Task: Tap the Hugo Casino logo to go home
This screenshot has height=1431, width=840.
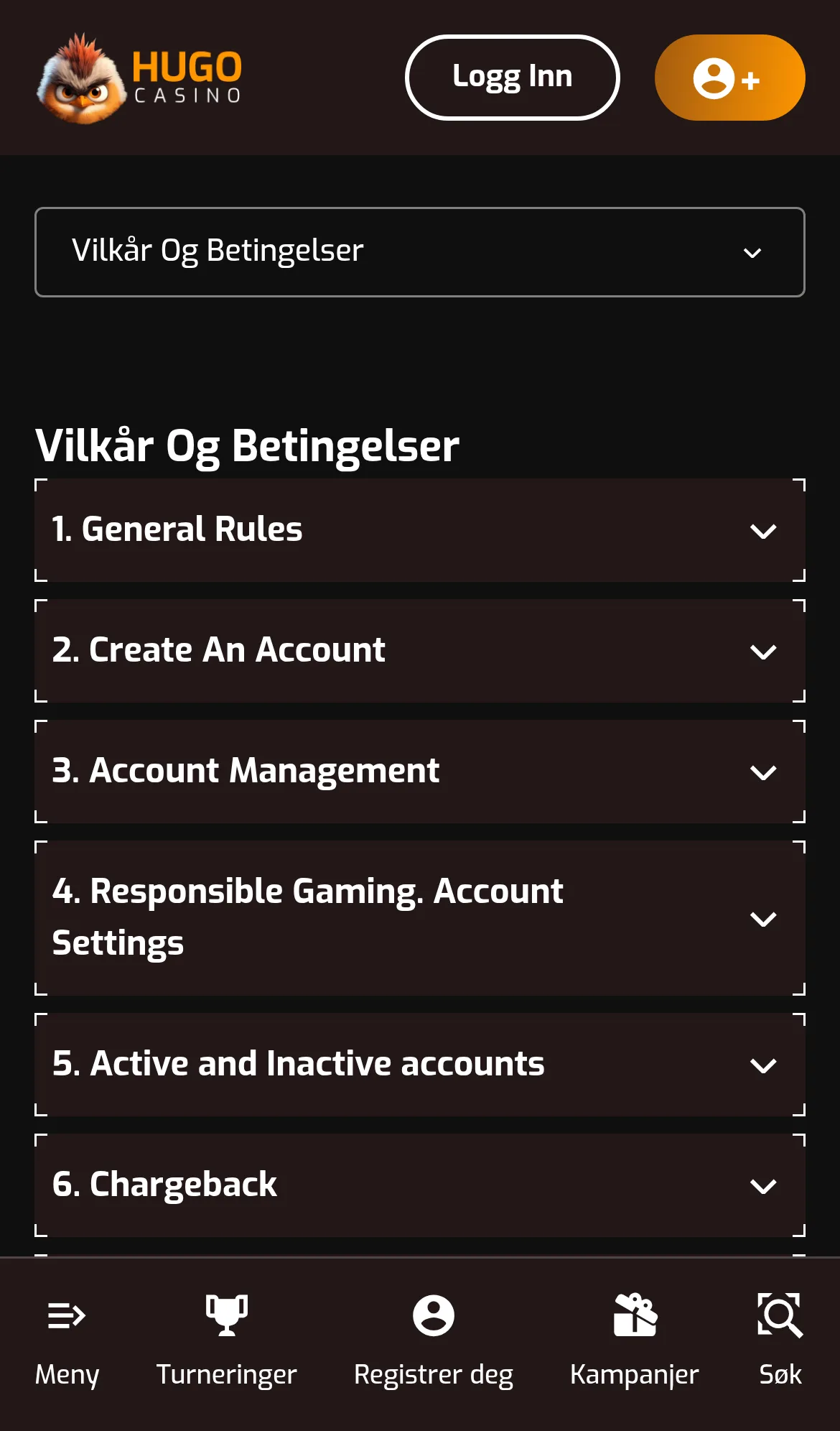Action: pyautogui.click(x=140, y=78)
